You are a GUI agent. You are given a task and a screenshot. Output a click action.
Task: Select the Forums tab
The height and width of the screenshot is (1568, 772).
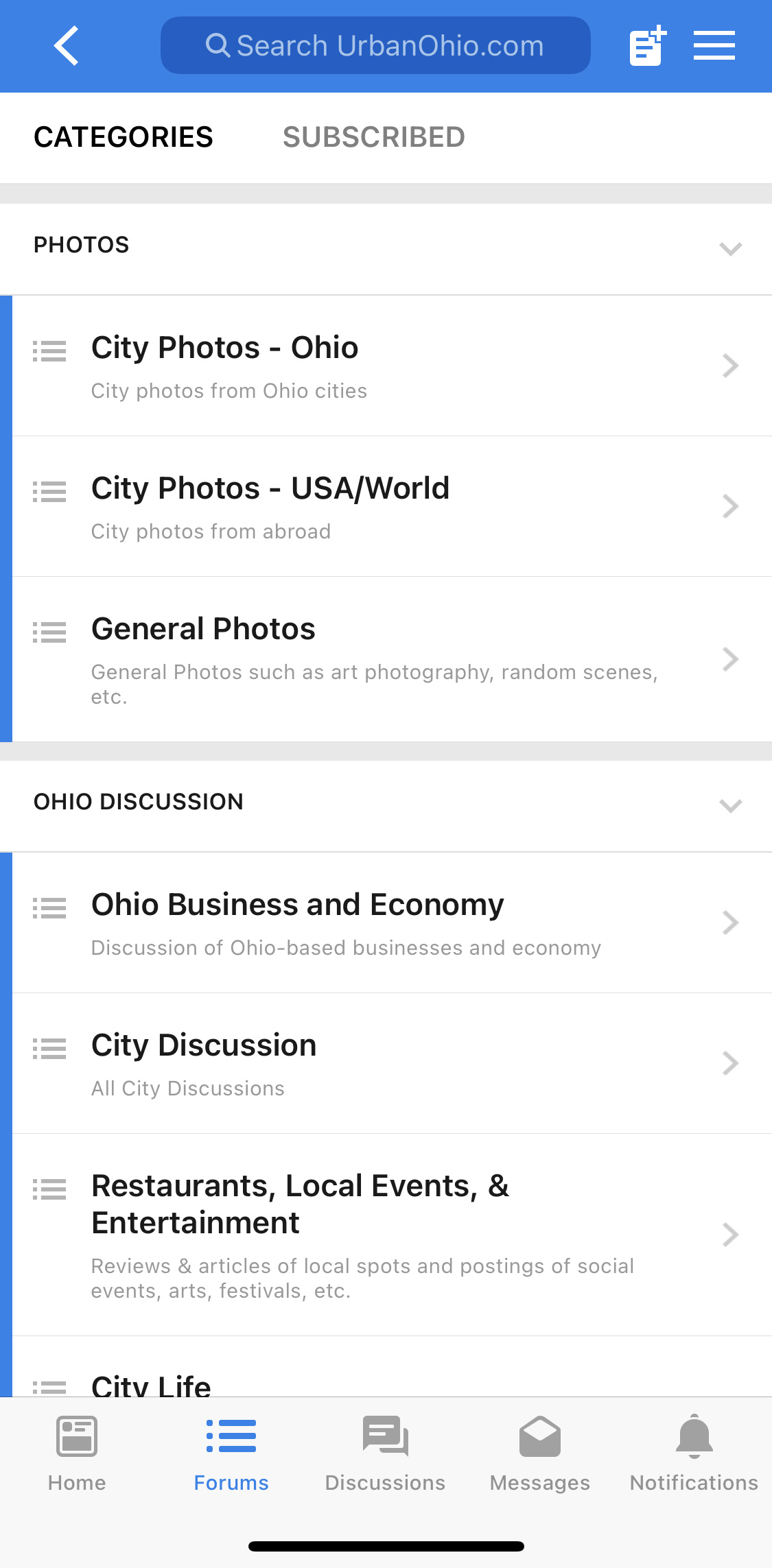[231, 1453]
